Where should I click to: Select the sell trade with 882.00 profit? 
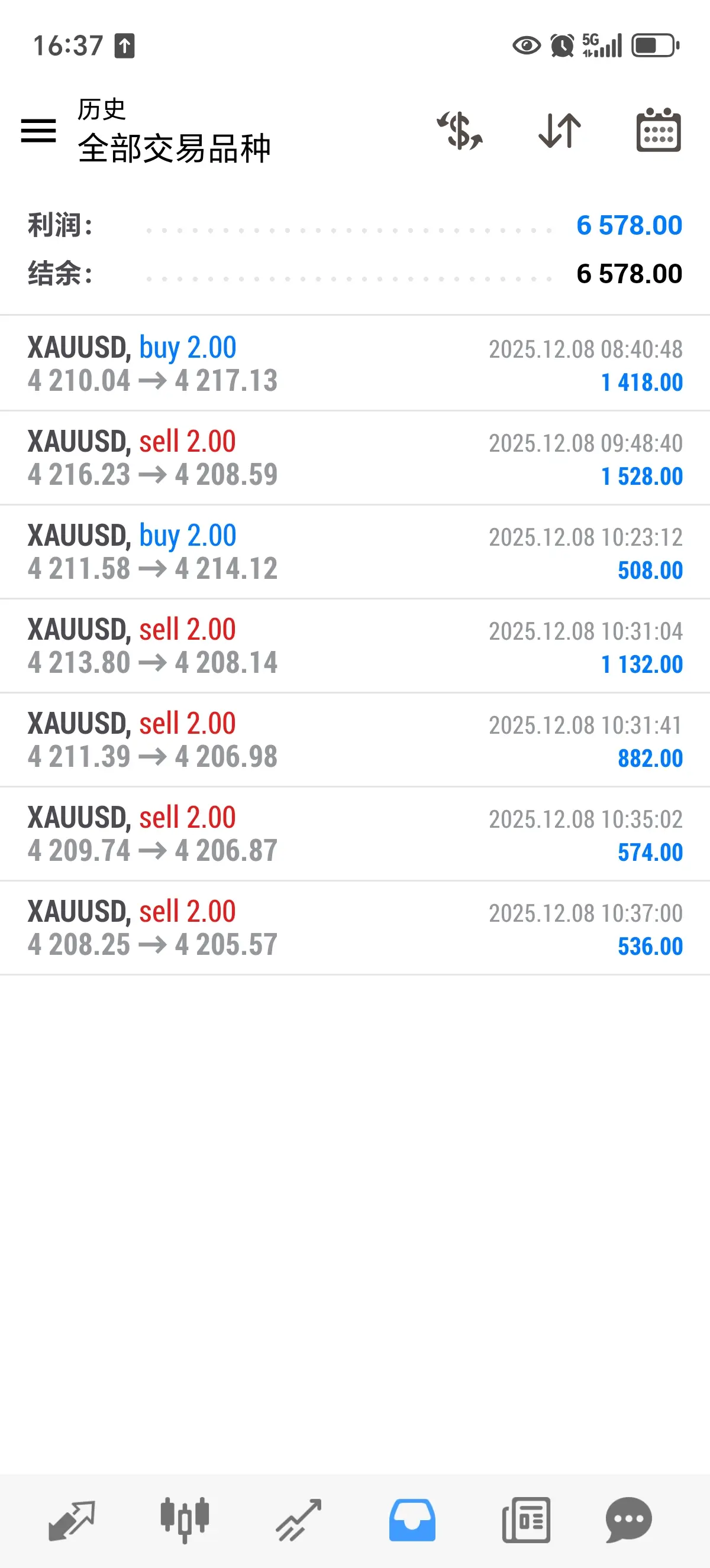pyautogui.click(x=355, y=740)
